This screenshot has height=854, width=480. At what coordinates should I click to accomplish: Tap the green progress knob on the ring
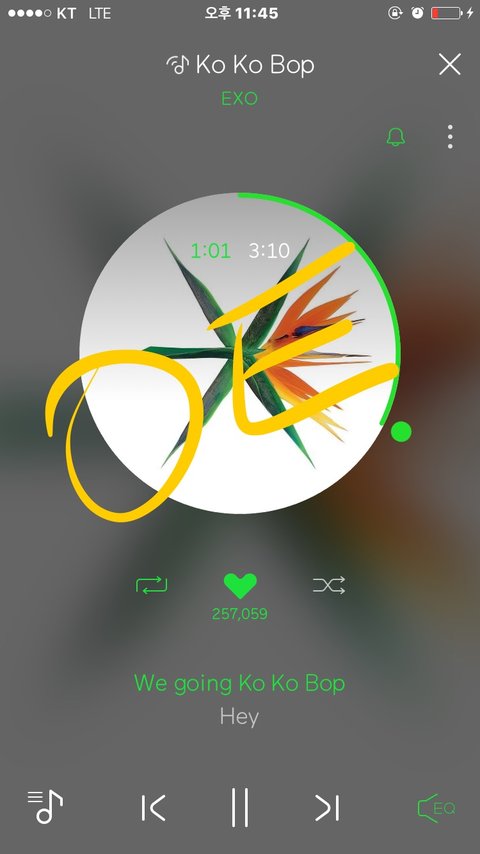point(401,431)
